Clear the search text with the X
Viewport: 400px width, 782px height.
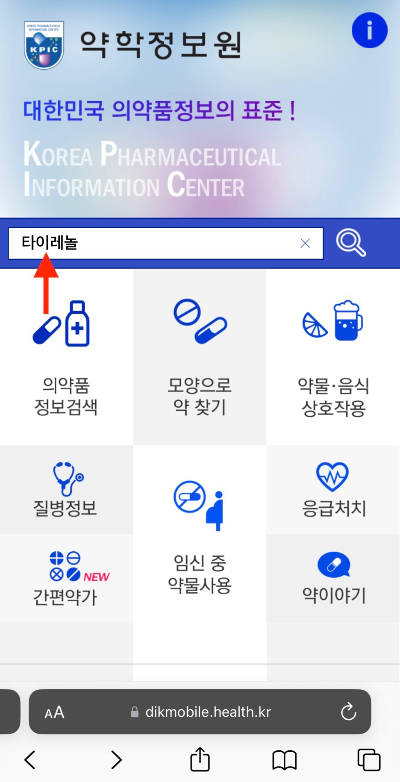click(x=305, y=243)
